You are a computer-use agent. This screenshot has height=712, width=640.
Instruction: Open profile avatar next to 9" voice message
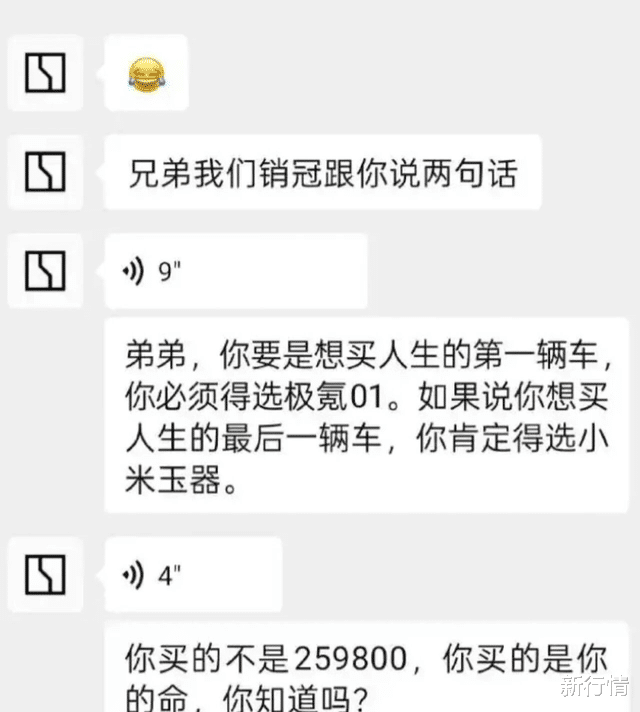click(45, 271)
